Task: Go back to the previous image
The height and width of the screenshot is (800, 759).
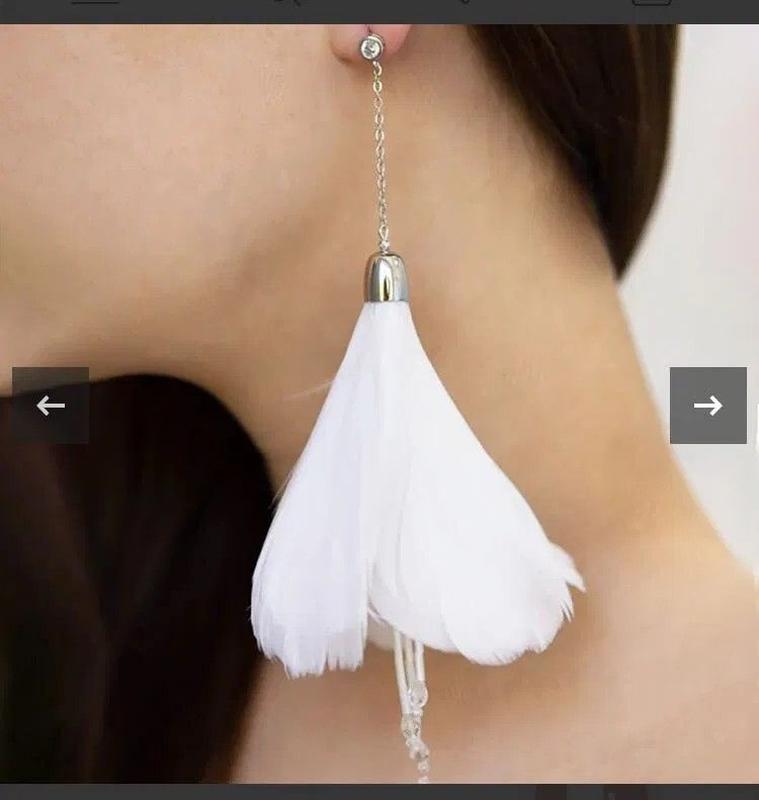Action: pyautogui.click(x=50, y=405)
